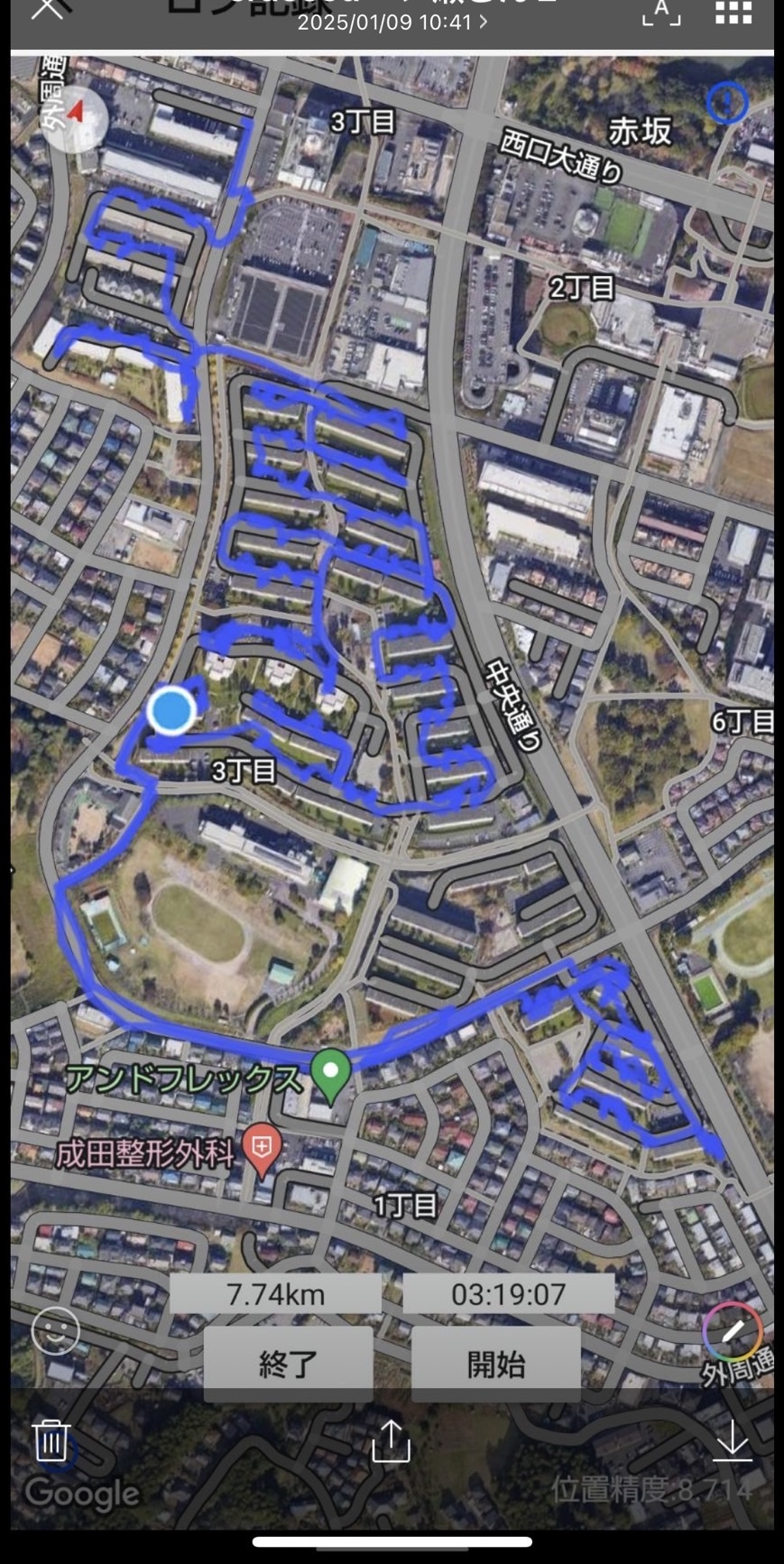
Task: Open the smiley face icon
Action: tap(56, 1330)
